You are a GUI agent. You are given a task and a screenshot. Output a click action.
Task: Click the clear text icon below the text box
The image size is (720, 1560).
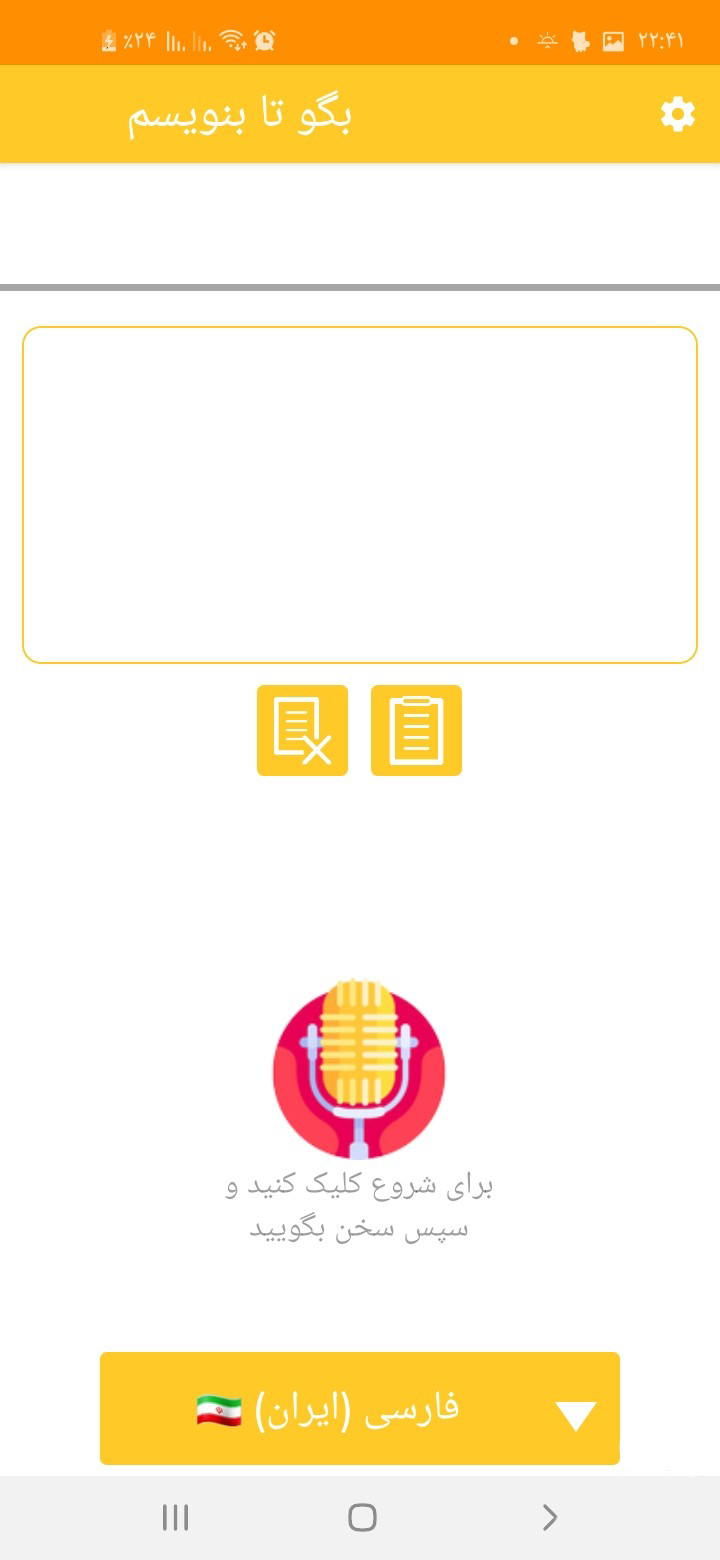point(302,730)
